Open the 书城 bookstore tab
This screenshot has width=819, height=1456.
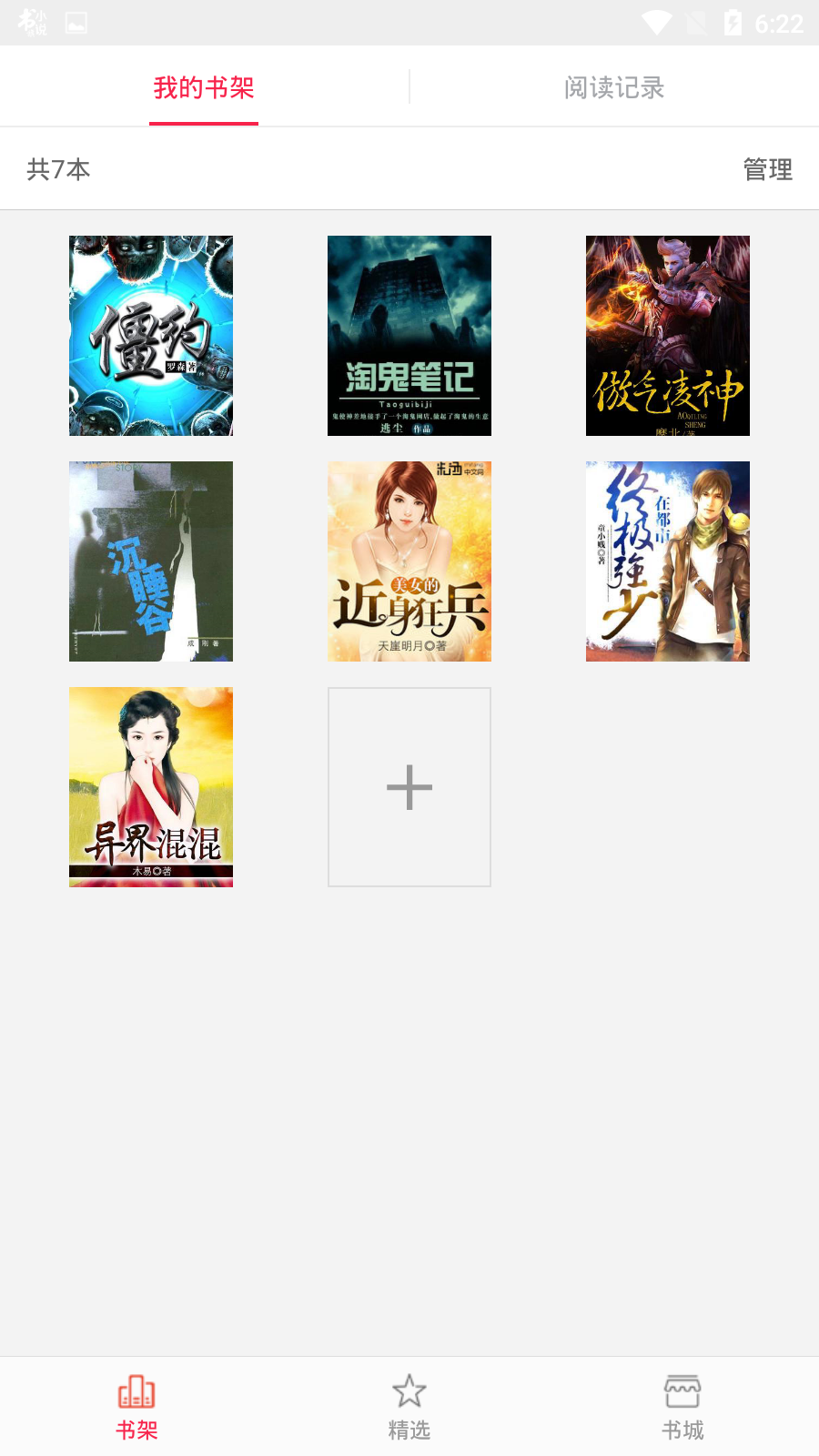click(x=682, y=1407)
